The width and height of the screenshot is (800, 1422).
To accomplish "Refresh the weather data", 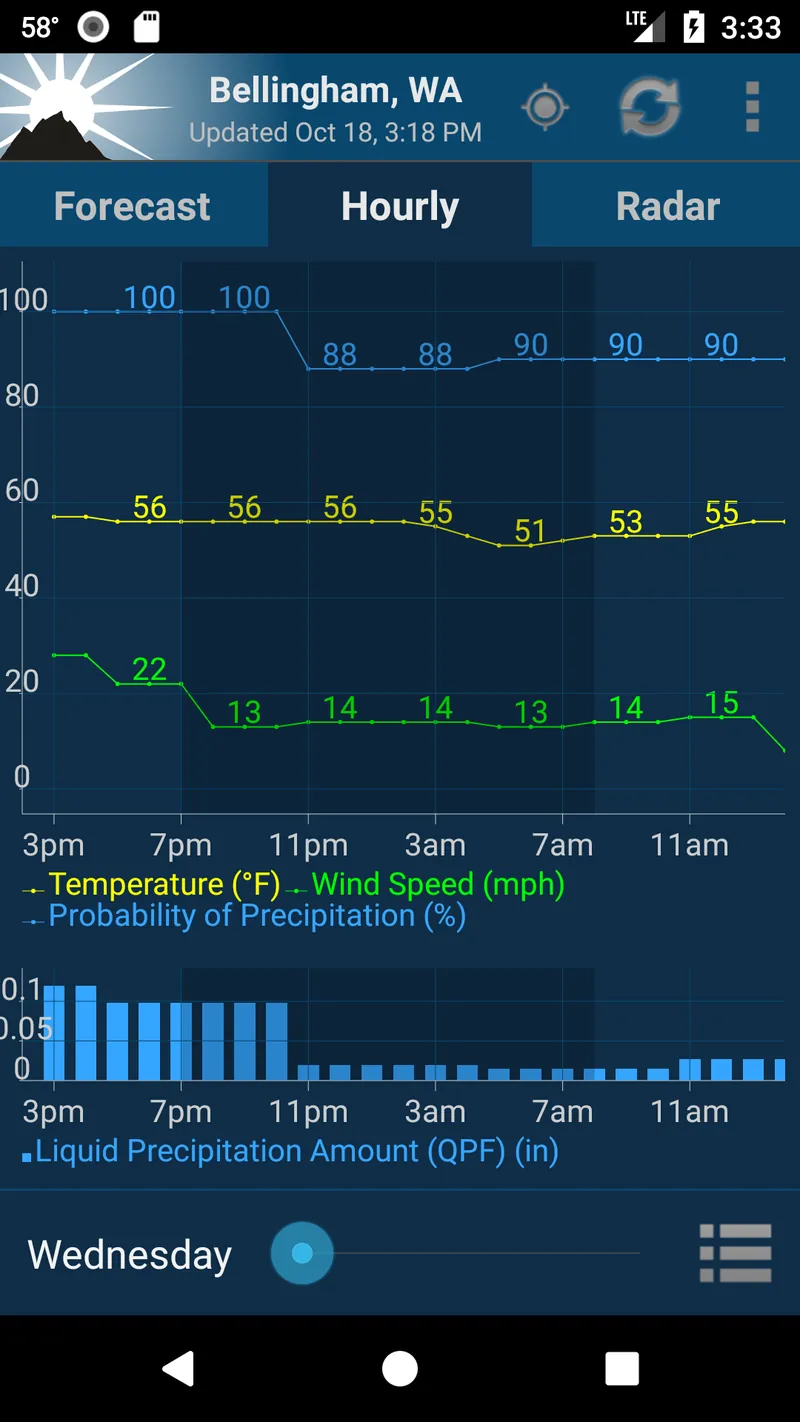I will pyautogui.click(x=649, y=106).
